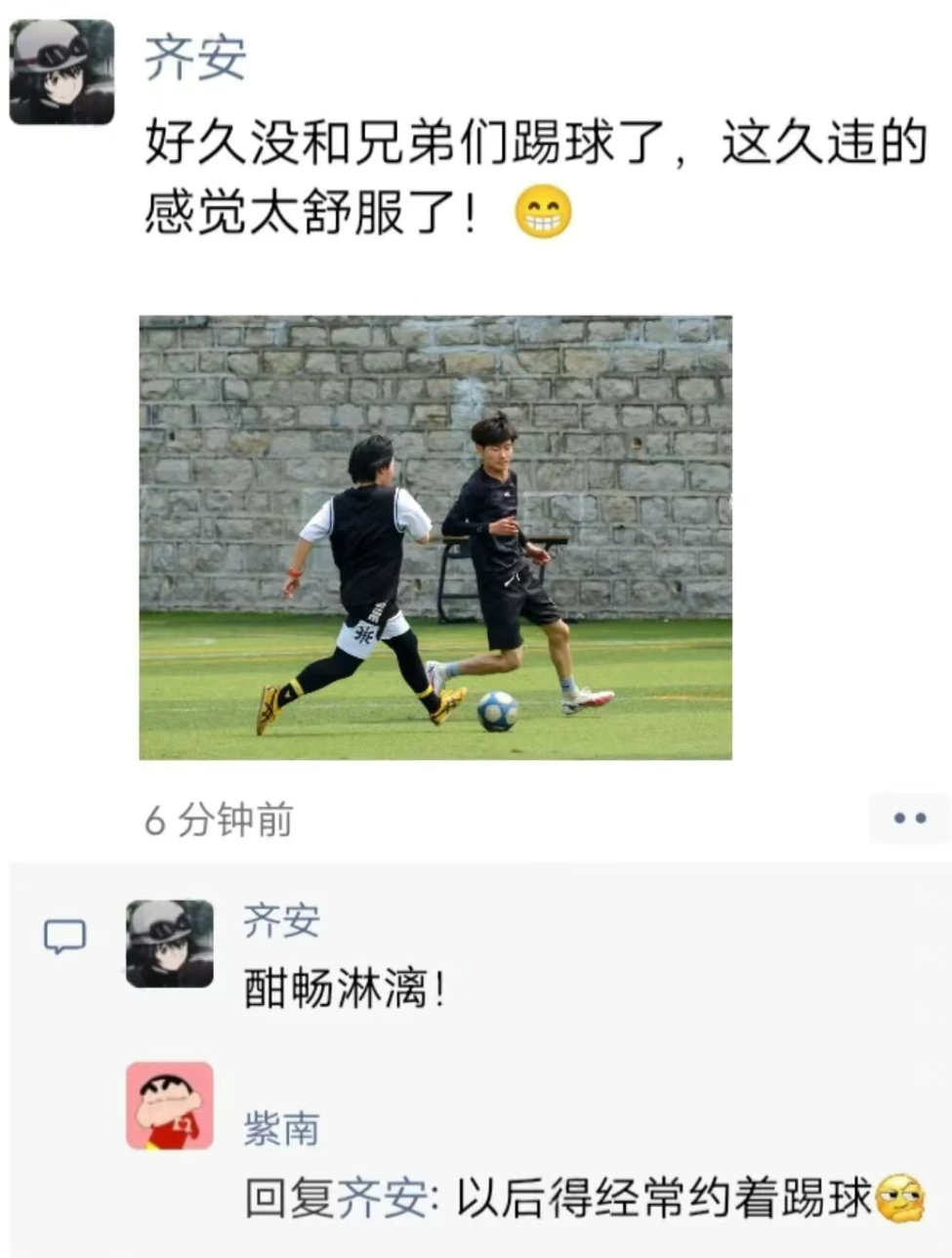The height and width of the screenshot is (1258, 952).
Task: Open the two-dot like and comment menu
Action: coord(909,818)
